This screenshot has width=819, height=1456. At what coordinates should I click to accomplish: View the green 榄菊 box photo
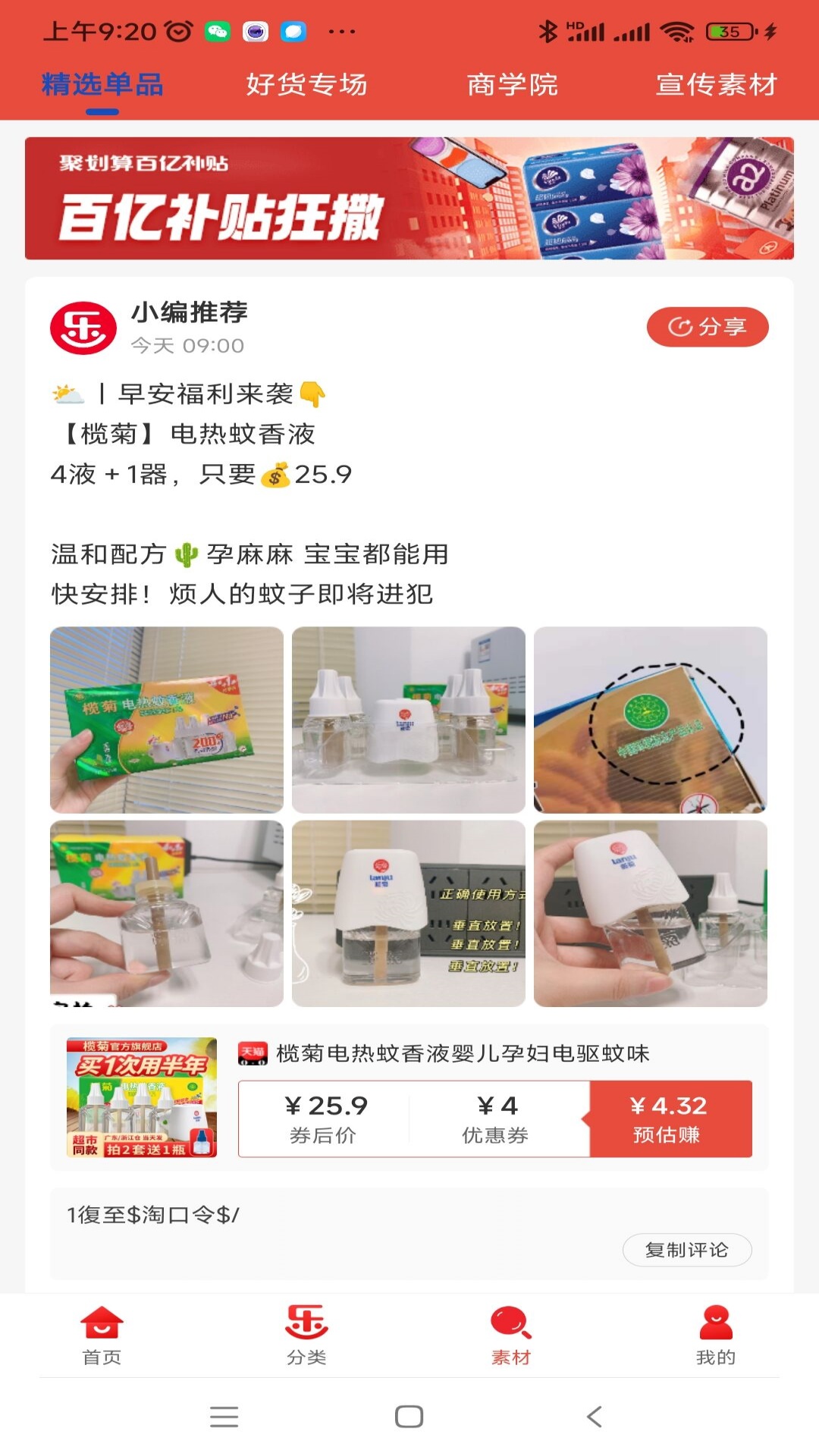(167, 720)
